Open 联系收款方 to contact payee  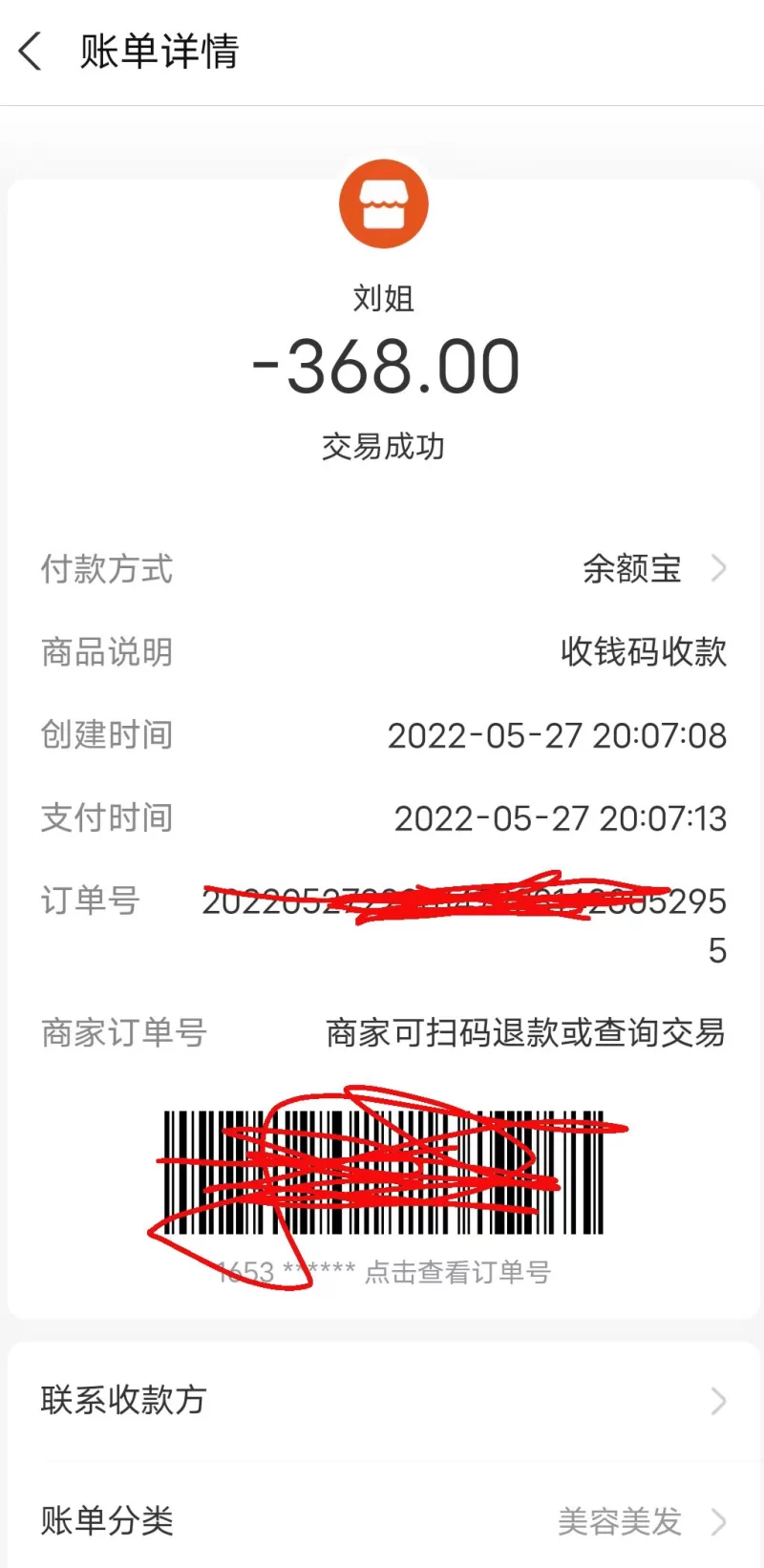click(382, 1400)
